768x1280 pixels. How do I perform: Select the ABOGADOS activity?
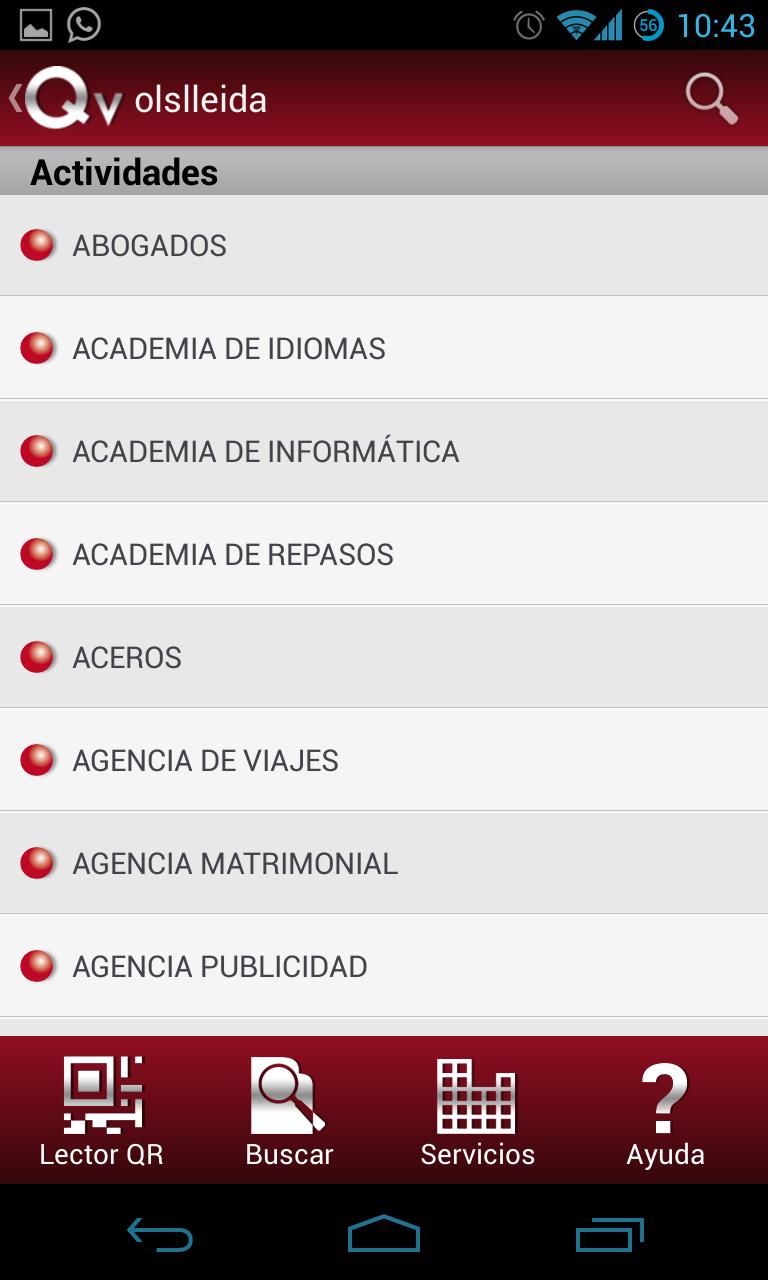(384, 245)
